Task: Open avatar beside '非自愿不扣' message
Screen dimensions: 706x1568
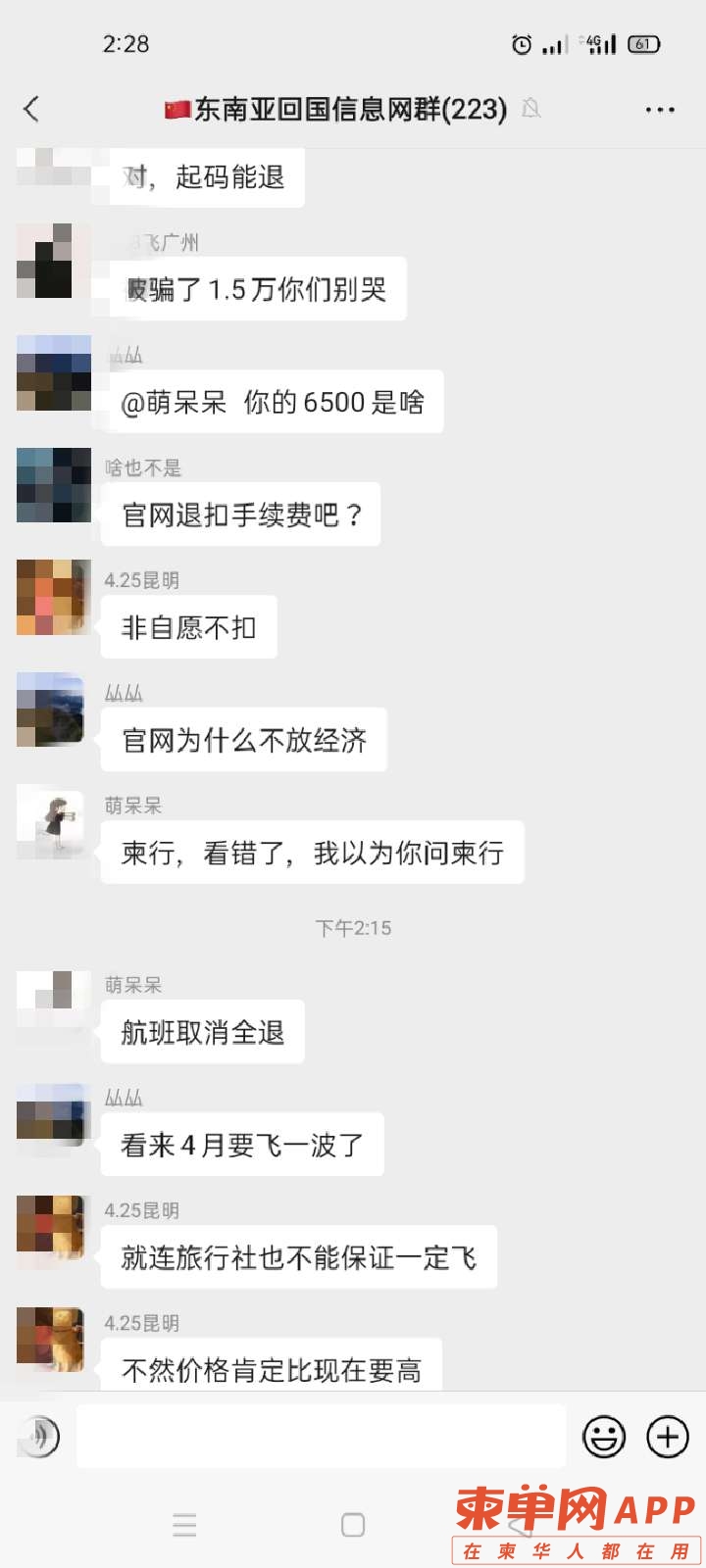Action: (54, 598)
